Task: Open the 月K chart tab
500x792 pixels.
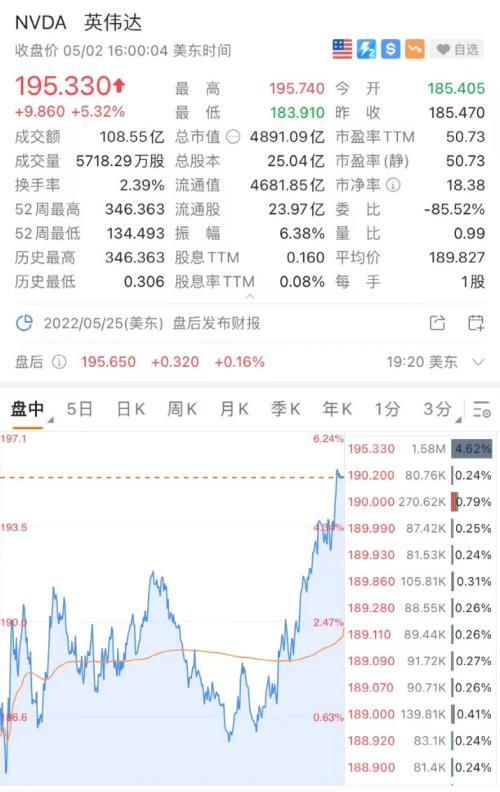Action: (x=234, y=409)
